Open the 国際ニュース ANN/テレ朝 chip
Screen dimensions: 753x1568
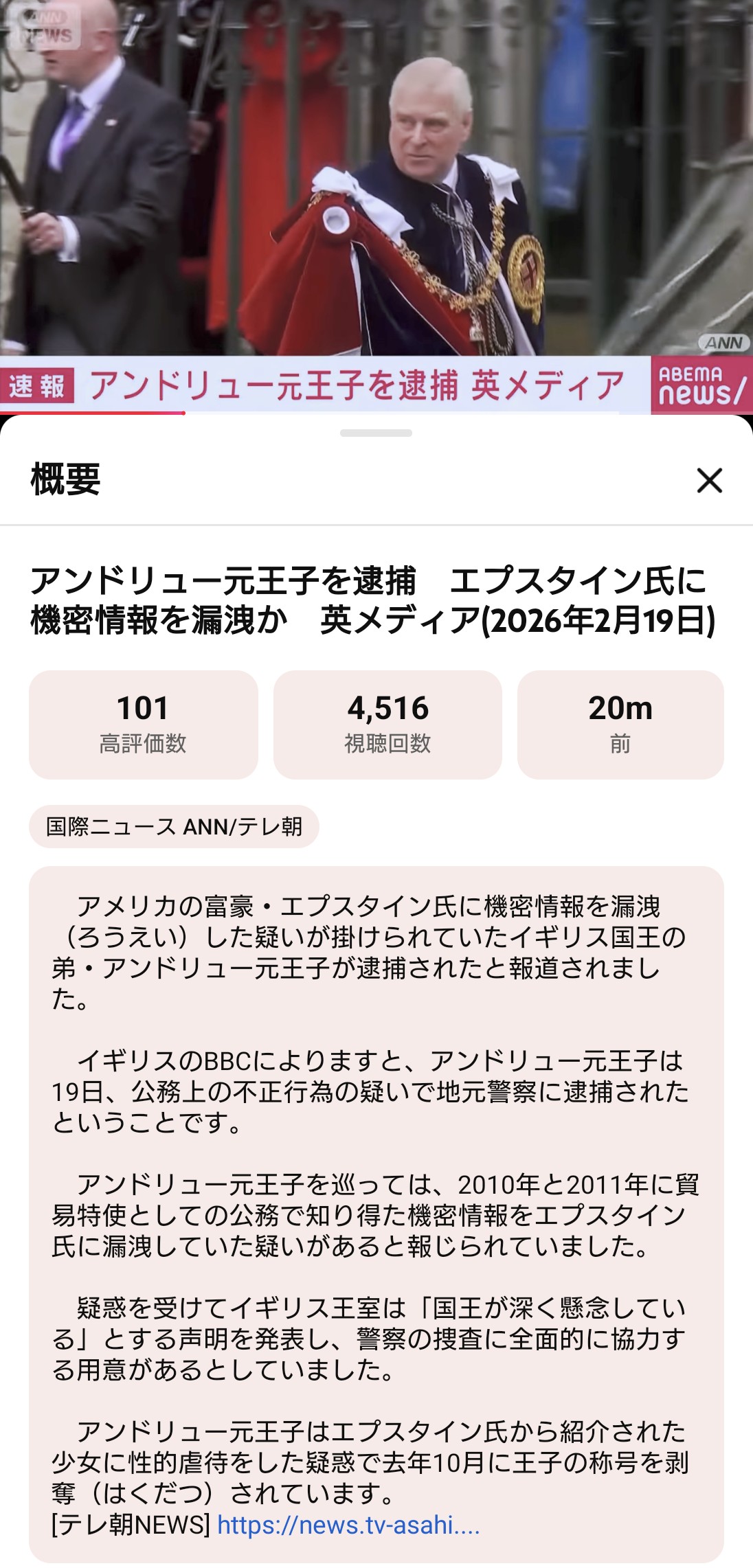(174, 826)
